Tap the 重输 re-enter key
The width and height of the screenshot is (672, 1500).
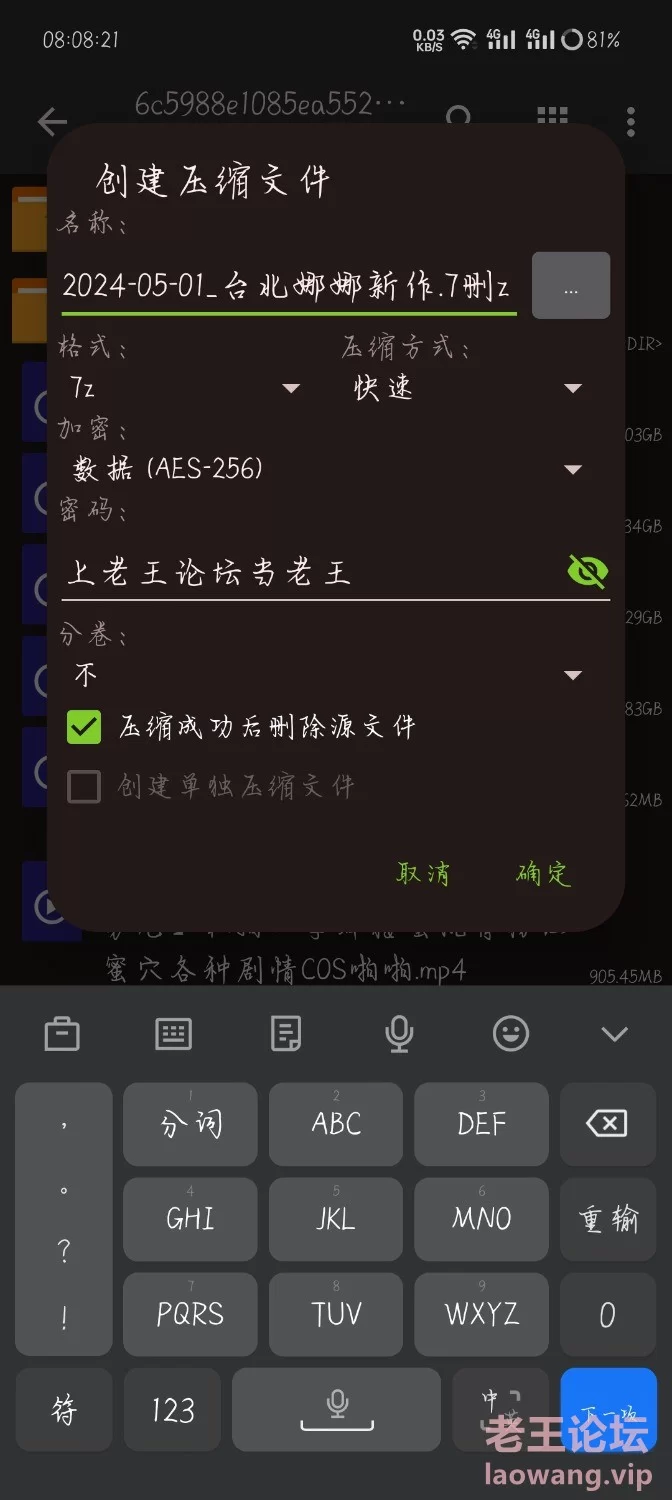click(607, 1218)
